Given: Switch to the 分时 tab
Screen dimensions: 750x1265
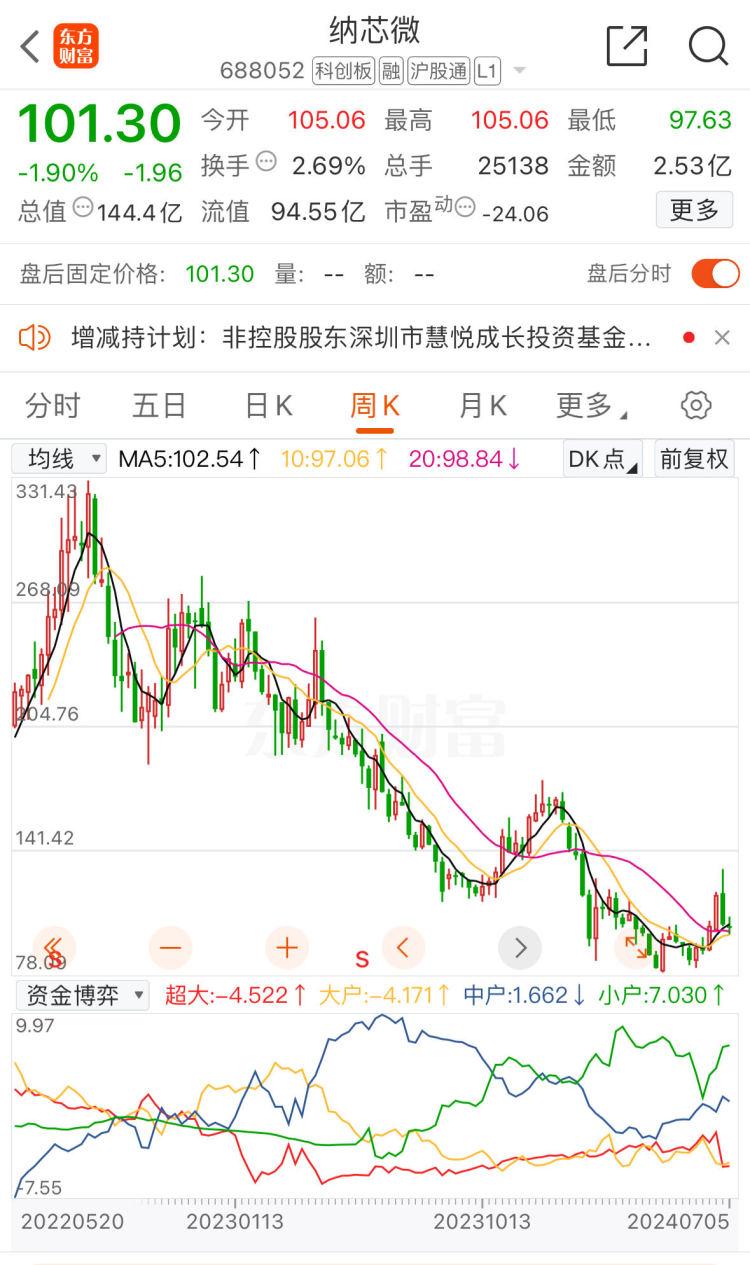Looking at the screenshot, I should pos(53,406).
